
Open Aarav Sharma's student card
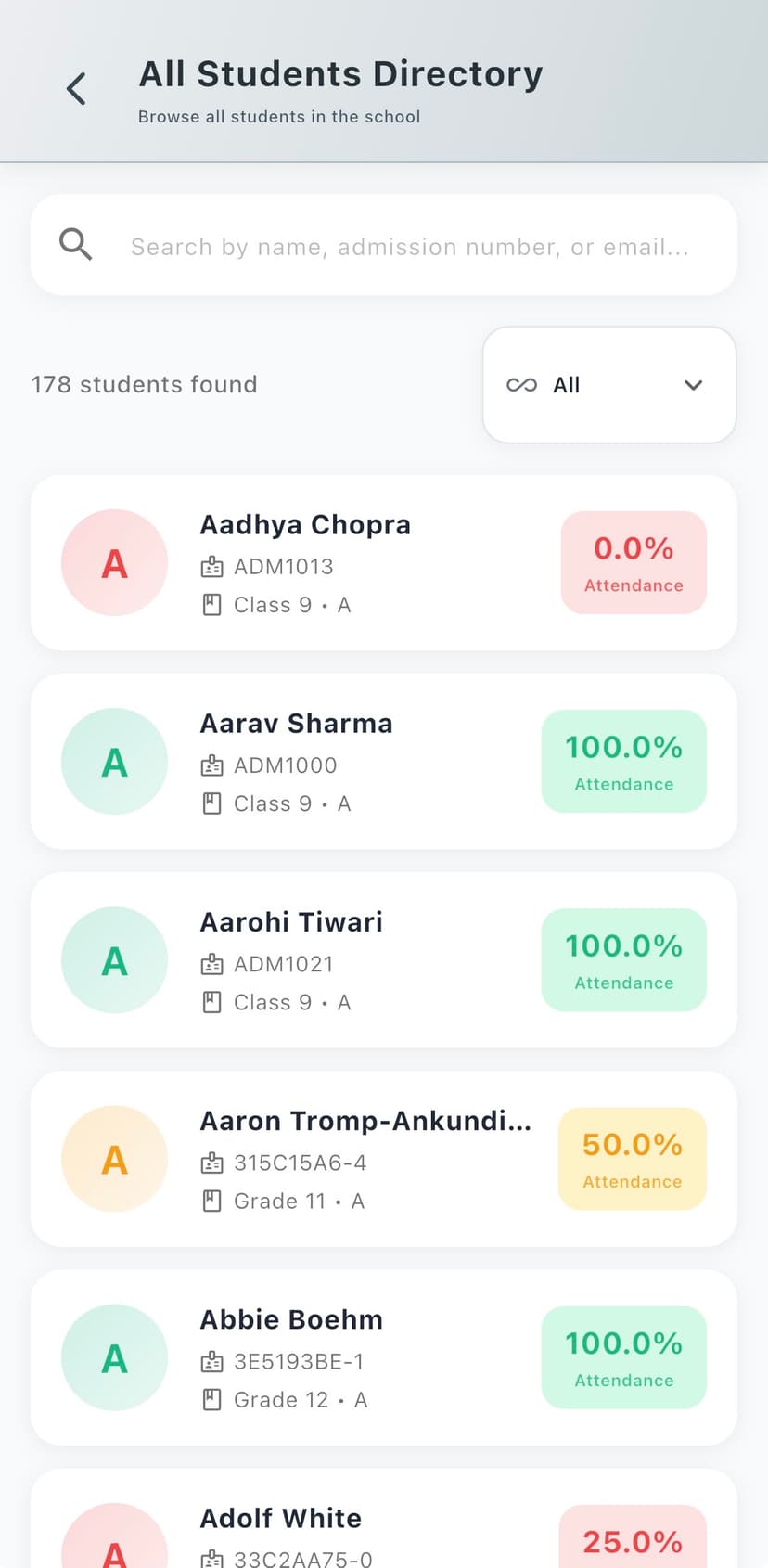pyautogui.click(x=384, y=761)
